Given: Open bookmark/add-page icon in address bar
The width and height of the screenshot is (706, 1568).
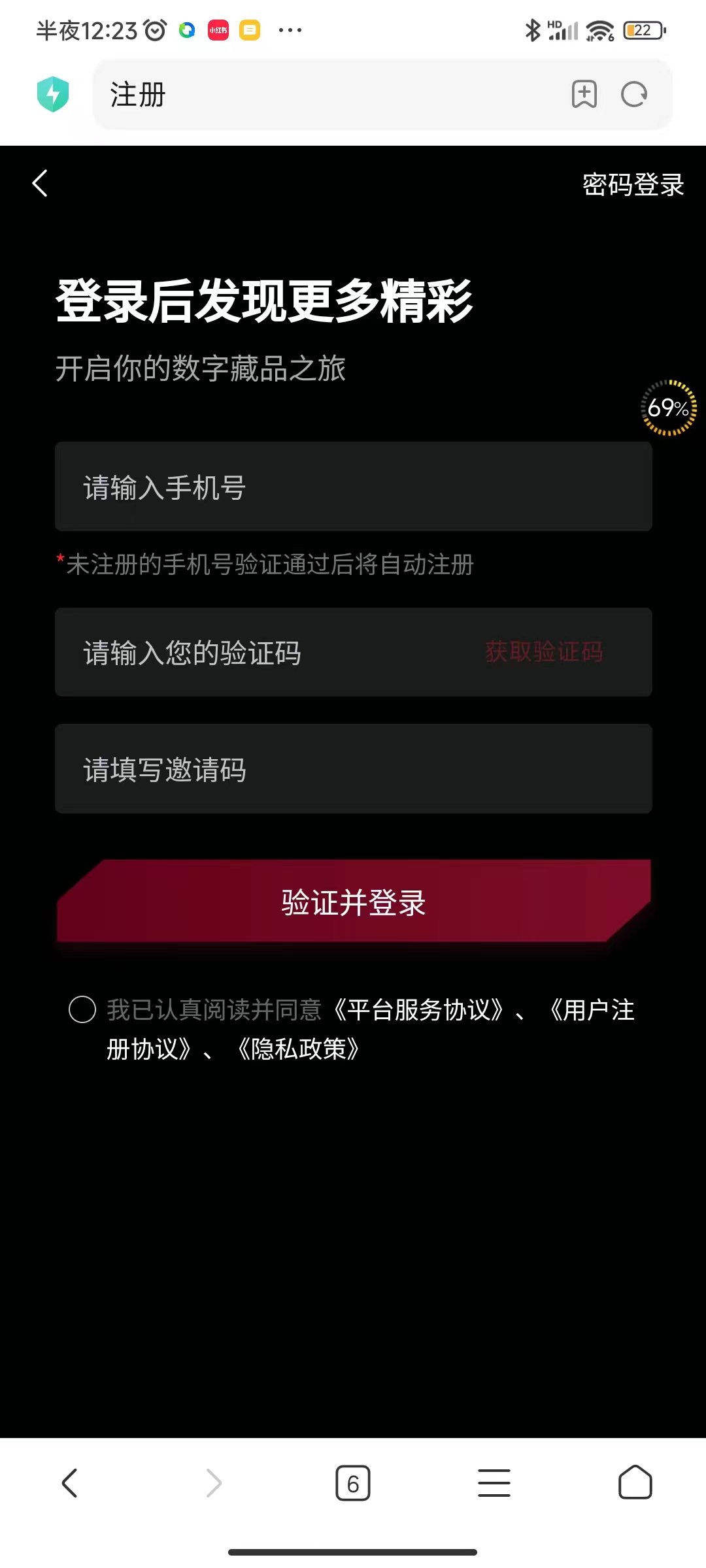Looking at the screenshot, I should coord(584,94).
